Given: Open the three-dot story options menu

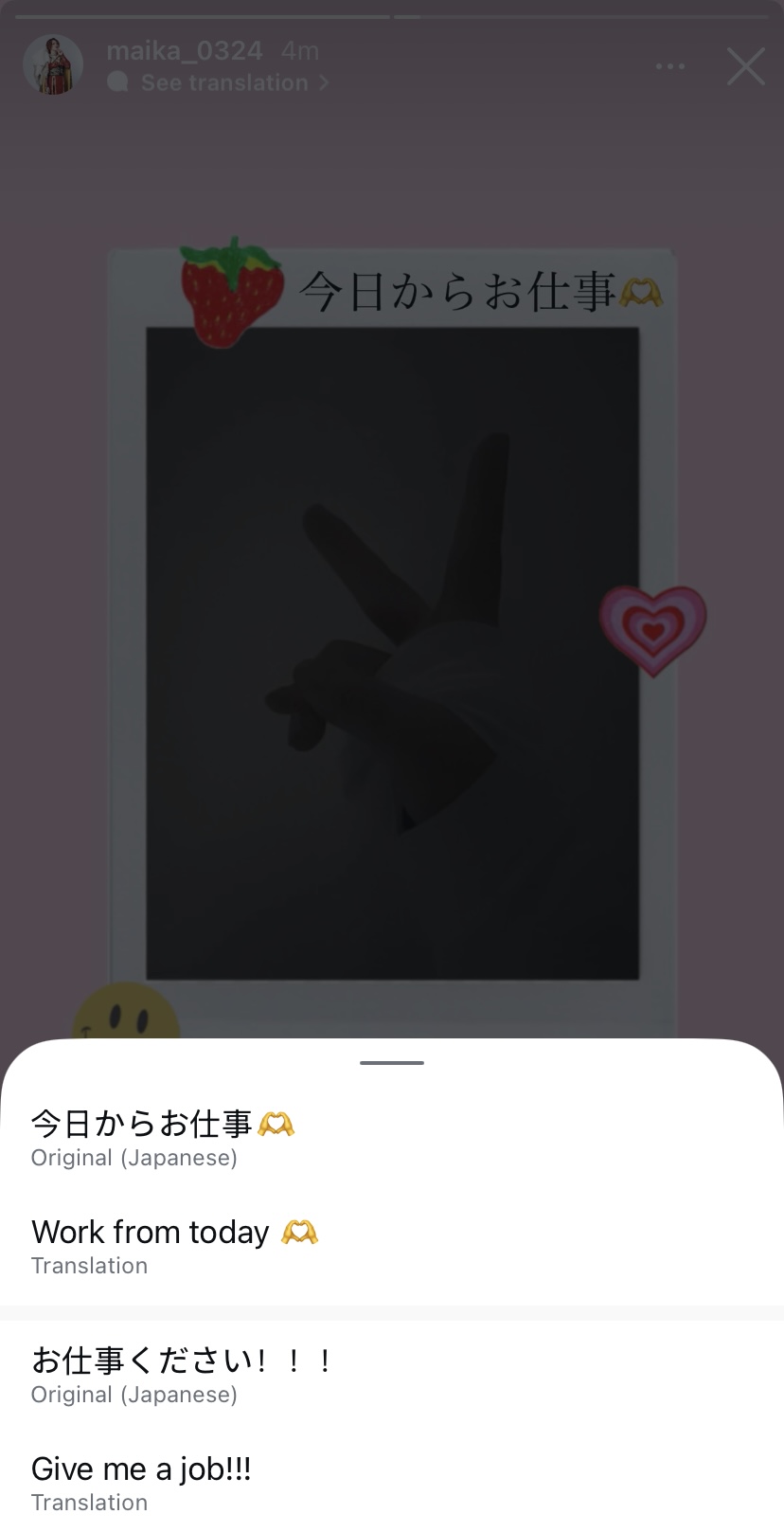Looking at the screenshot, I should [669, 66].
